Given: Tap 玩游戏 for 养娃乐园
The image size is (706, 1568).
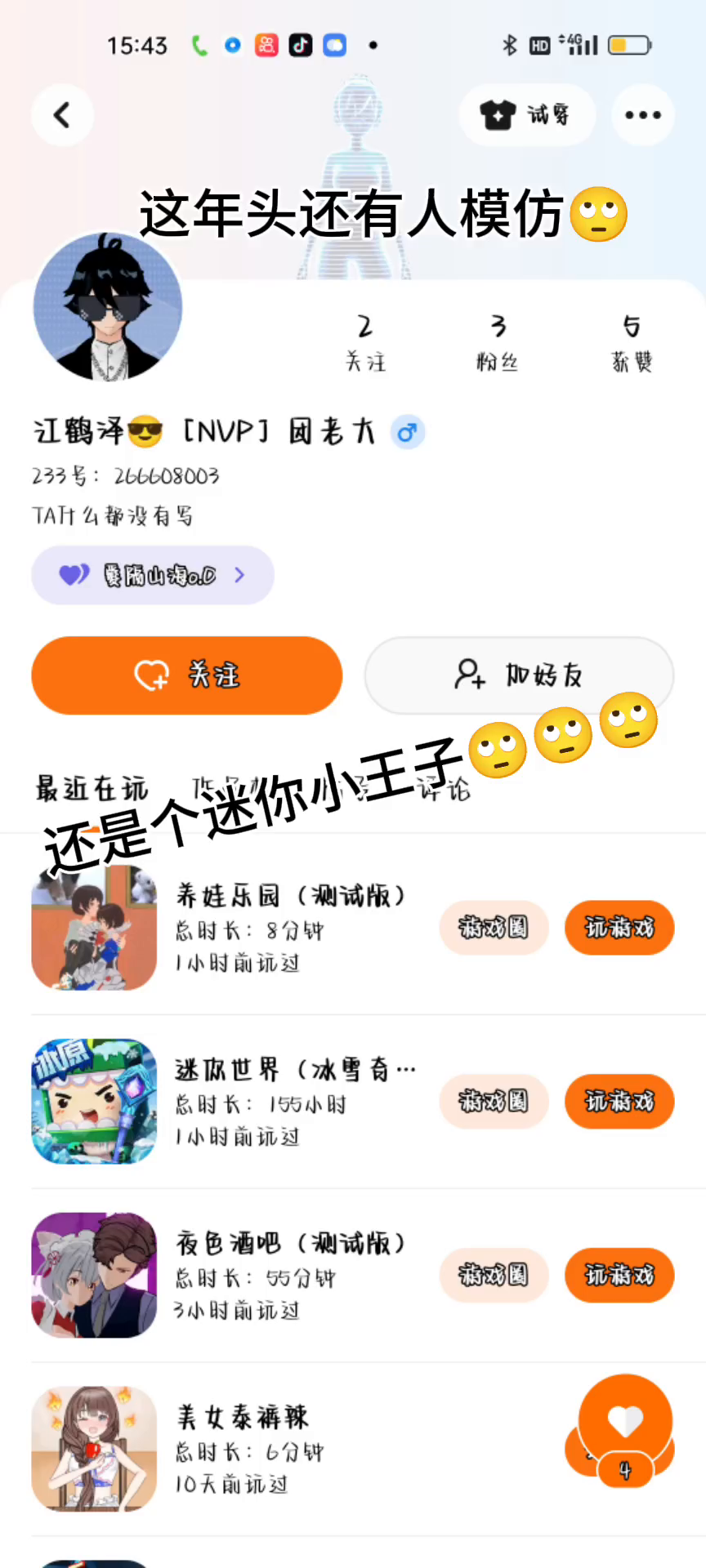Looking at the screenshot, I should tap(619, 928).
